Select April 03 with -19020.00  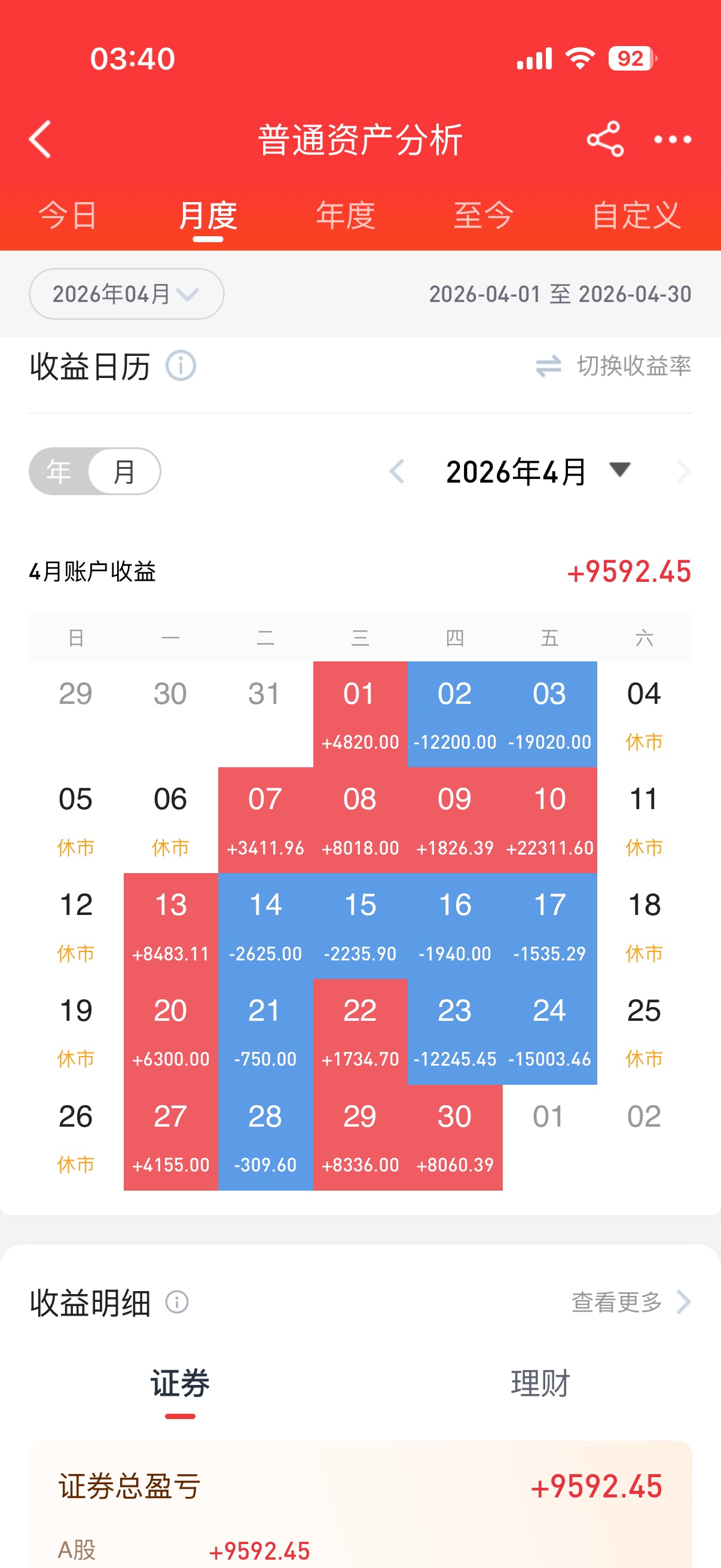point(549,715)
